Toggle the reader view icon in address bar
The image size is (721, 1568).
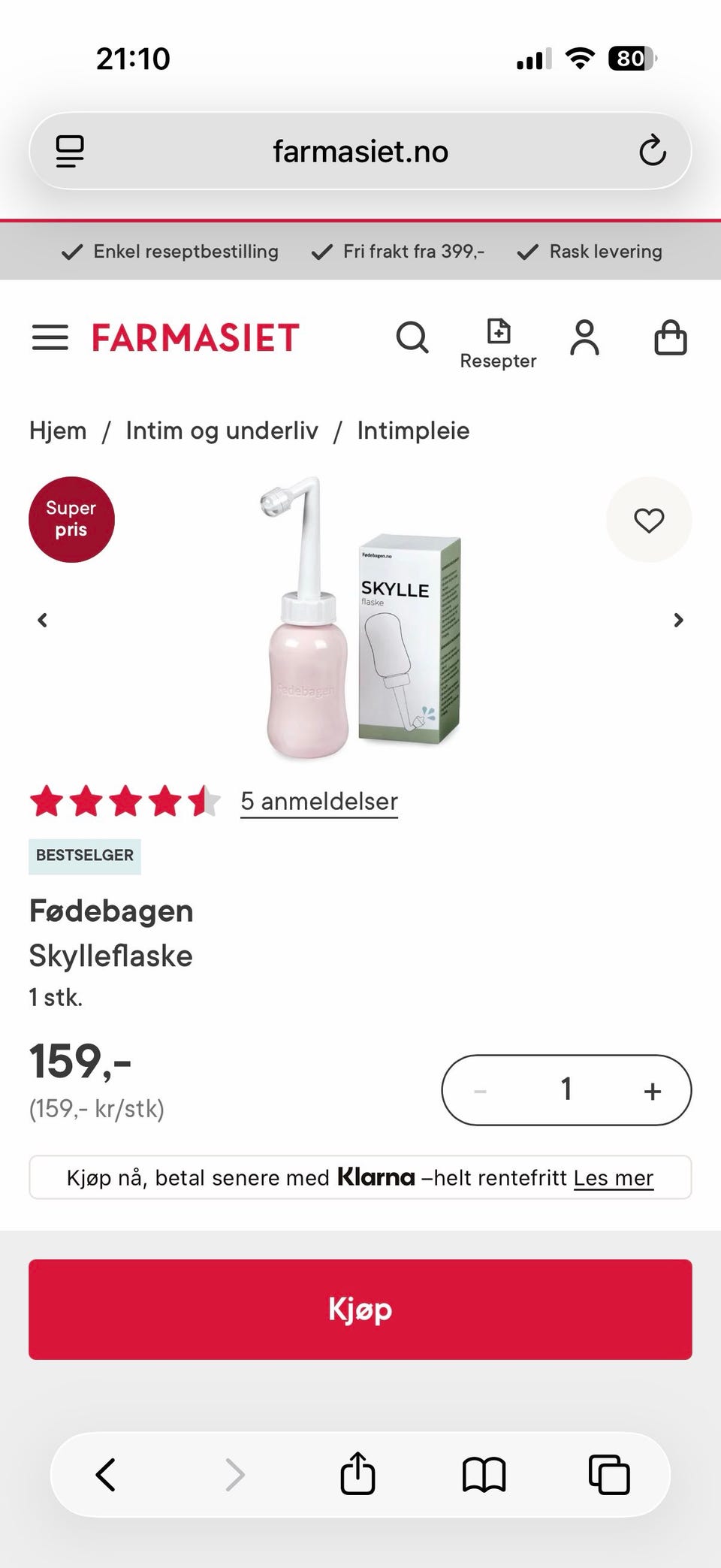tap(70, 150)
